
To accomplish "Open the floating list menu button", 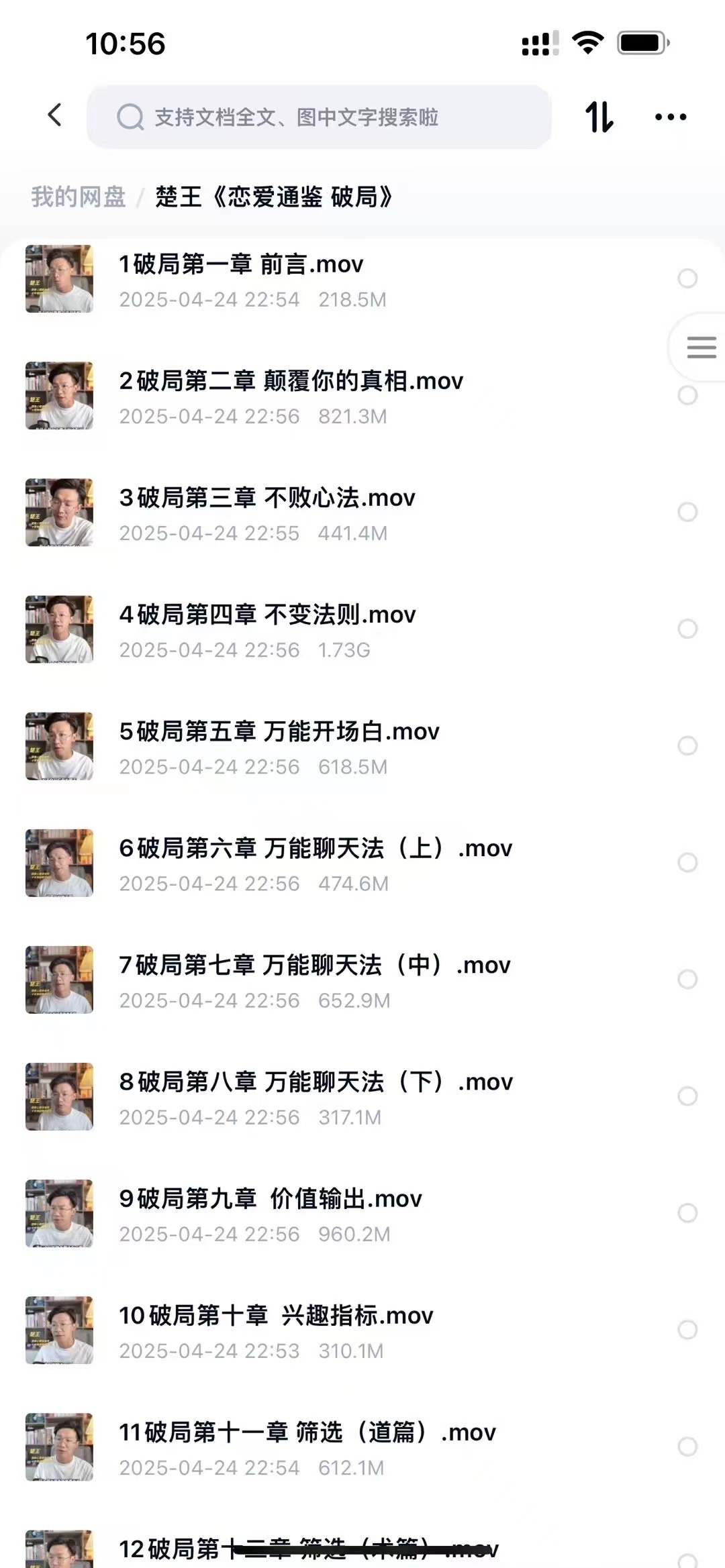I will [701, 348].
